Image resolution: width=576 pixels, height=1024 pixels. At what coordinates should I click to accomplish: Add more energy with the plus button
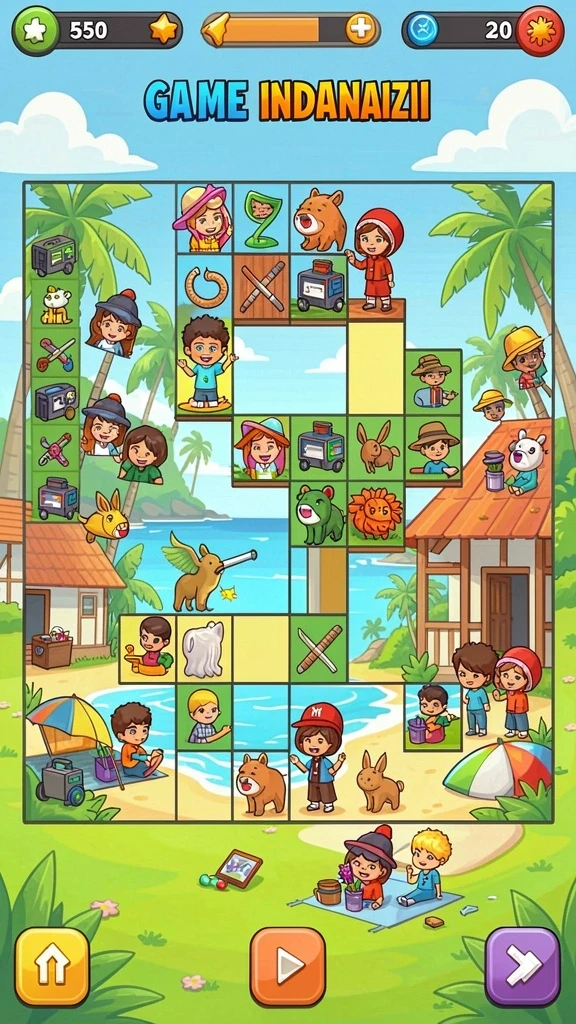click(361, 30)
